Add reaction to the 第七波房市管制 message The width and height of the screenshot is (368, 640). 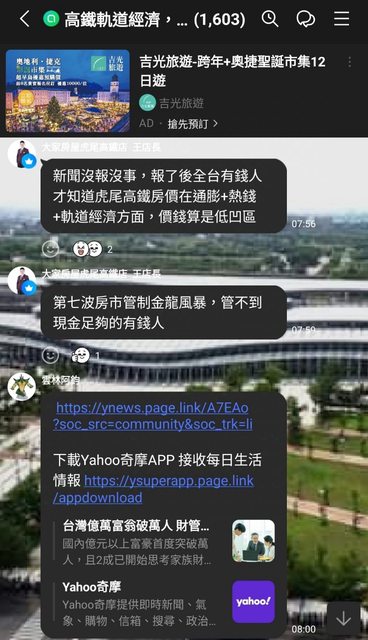pyautogui.click(x=50, y=355)
